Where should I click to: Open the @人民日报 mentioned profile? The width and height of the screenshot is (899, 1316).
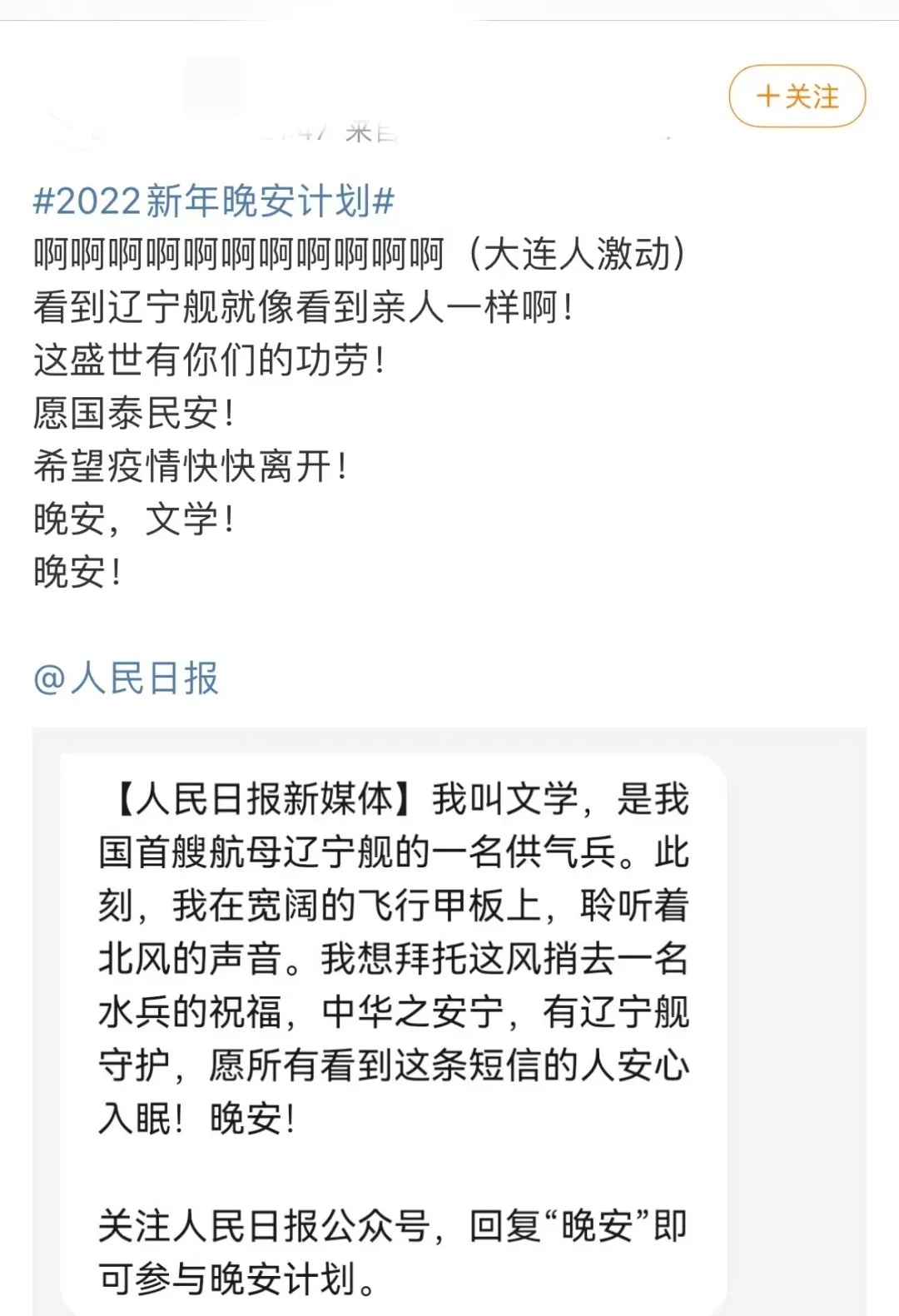click(x=126, y=678)
